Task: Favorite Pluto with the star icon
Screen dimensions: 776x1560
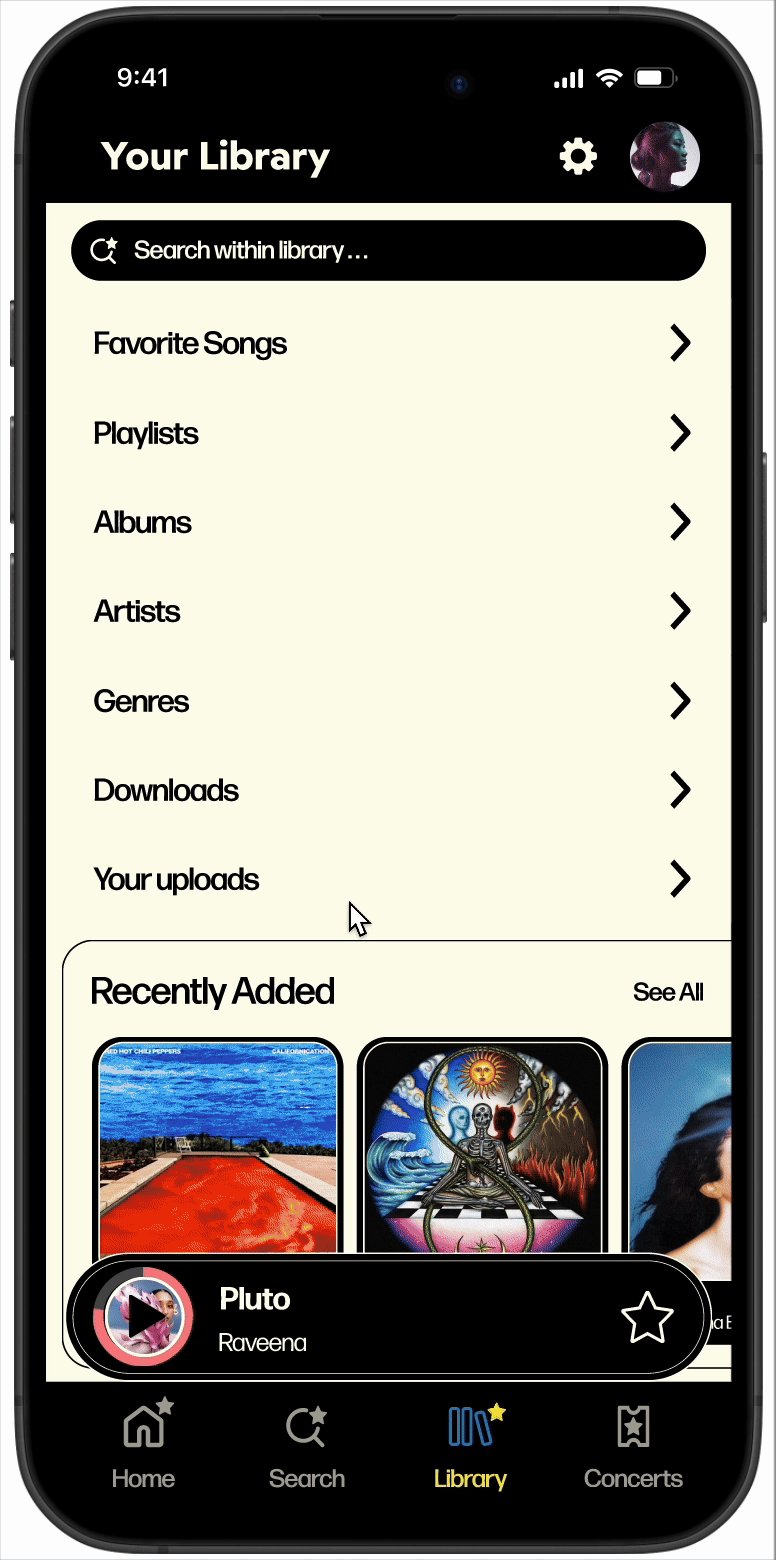Action: pos(647,1317)
